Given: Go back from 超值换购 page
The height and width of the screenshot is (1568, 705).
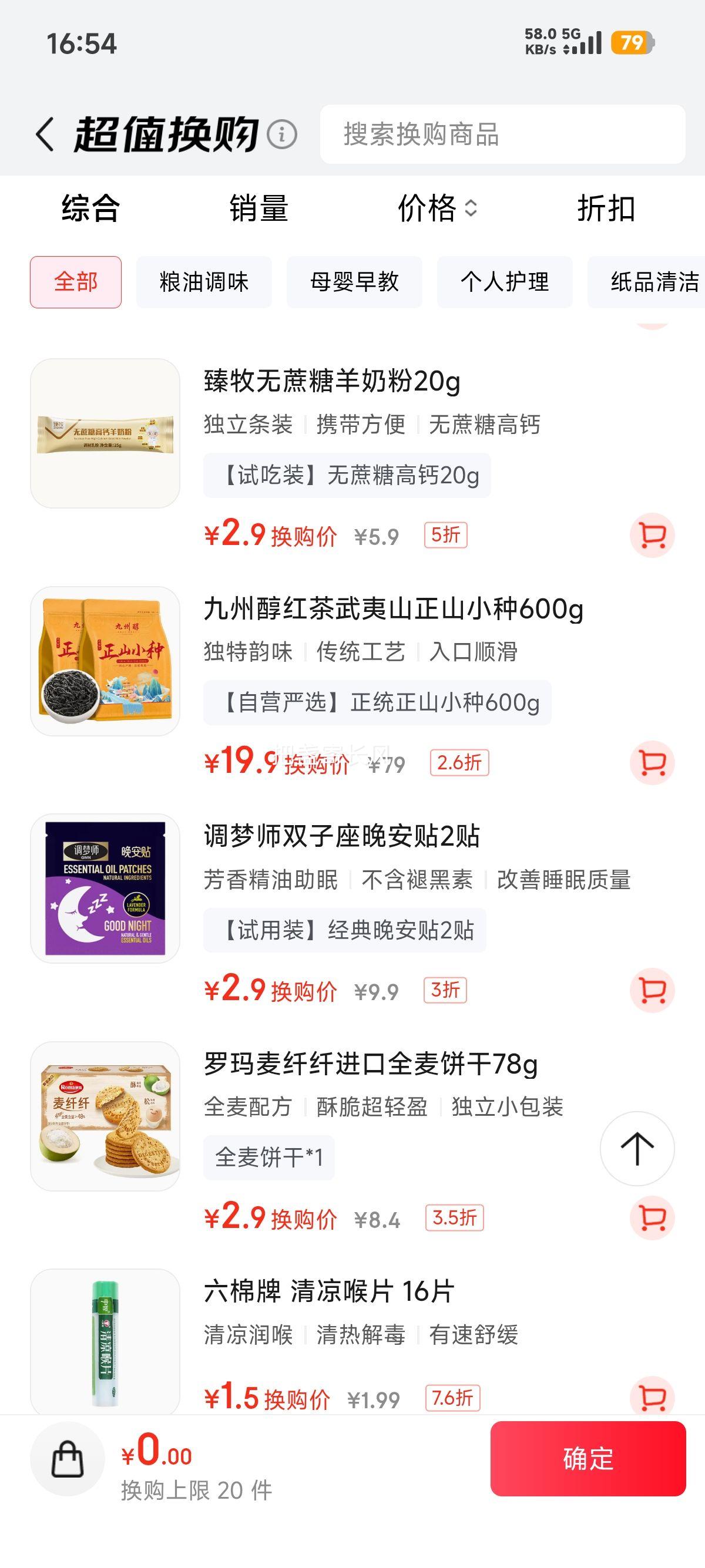Looking at the screenshot, I should 45,134.
